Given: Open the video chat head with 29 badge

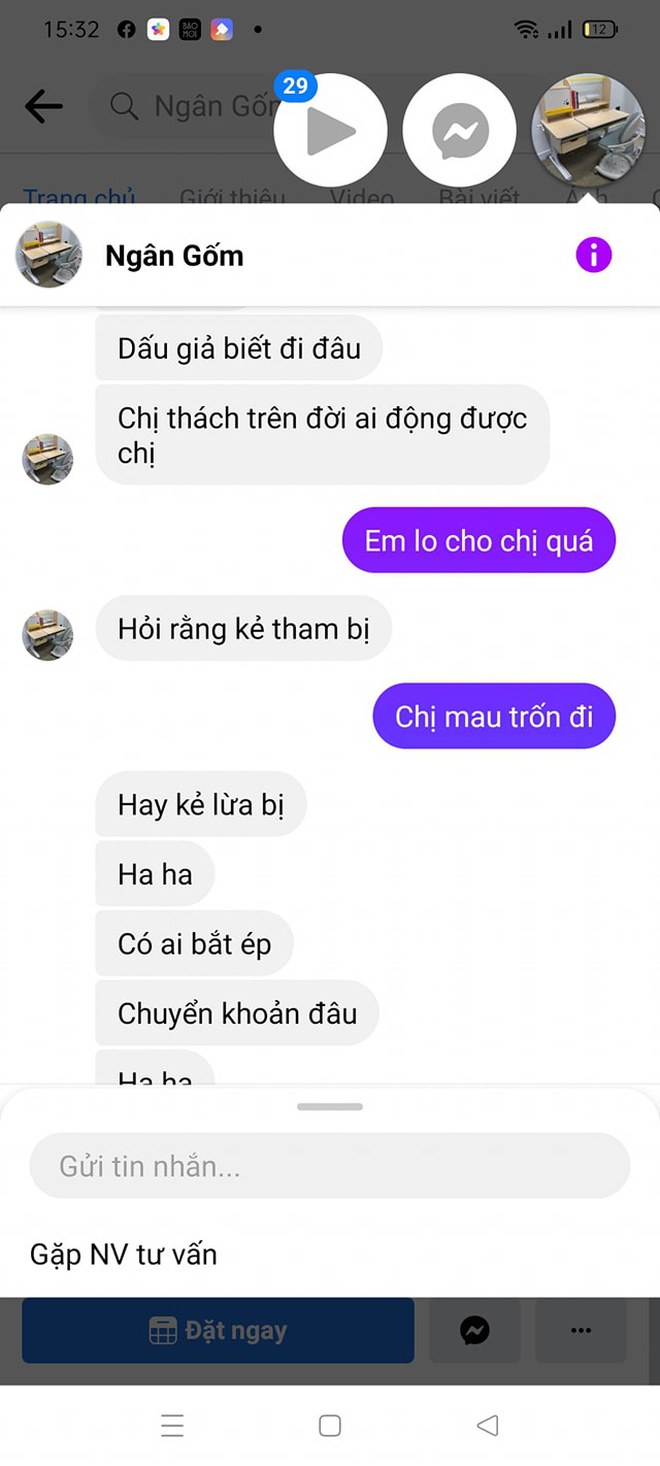Looking at the screenshot, I should click(330, 131).
